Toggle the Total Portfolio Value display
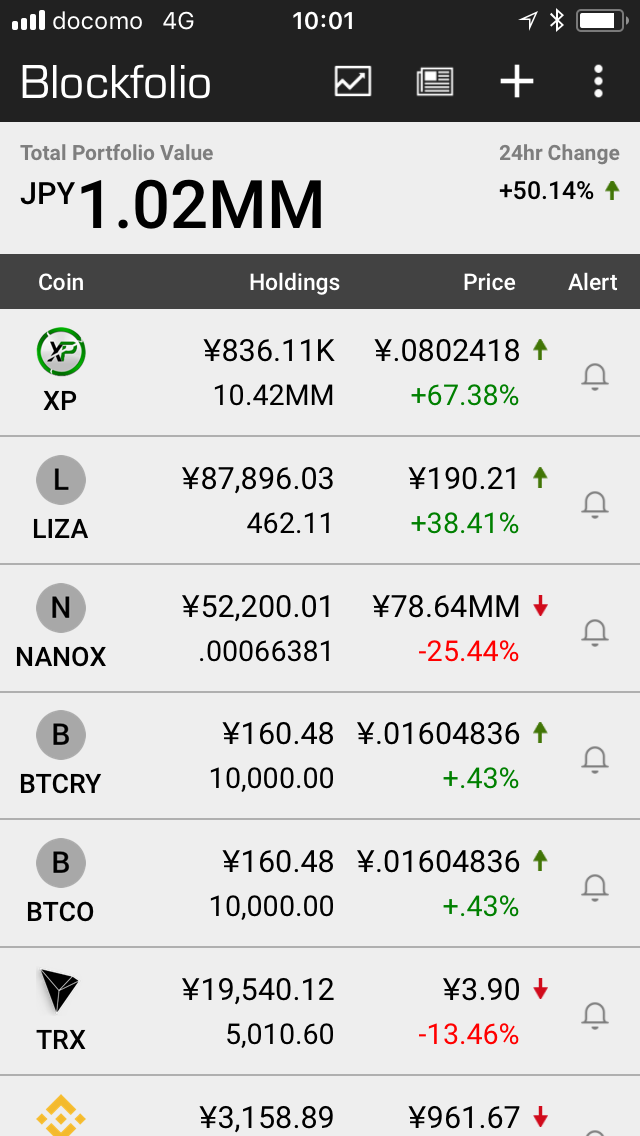Screen dimensions: 640x1136 [172, 188]
